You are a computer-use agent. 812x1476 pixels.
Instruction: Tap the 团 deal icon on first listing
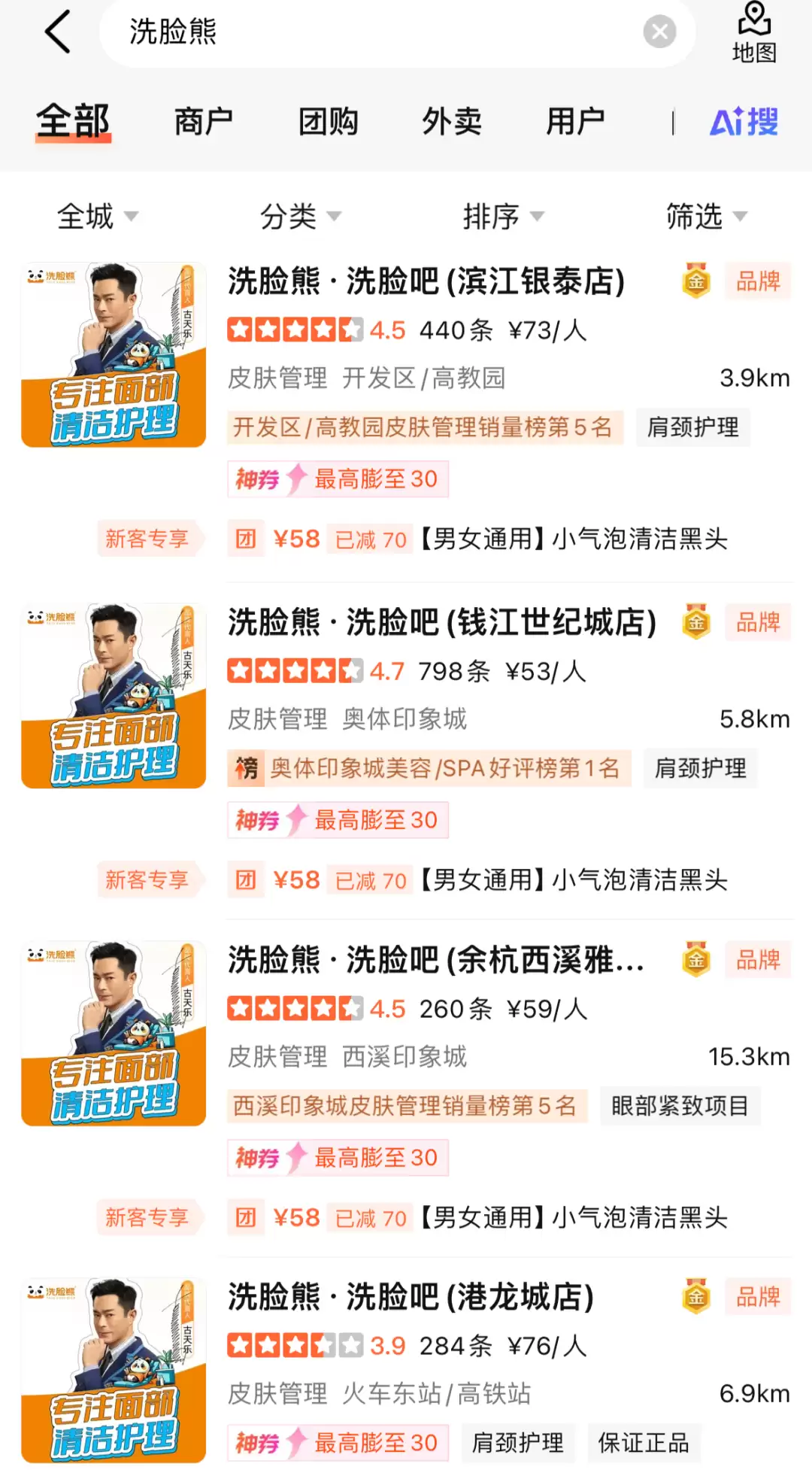coord(245,539)
